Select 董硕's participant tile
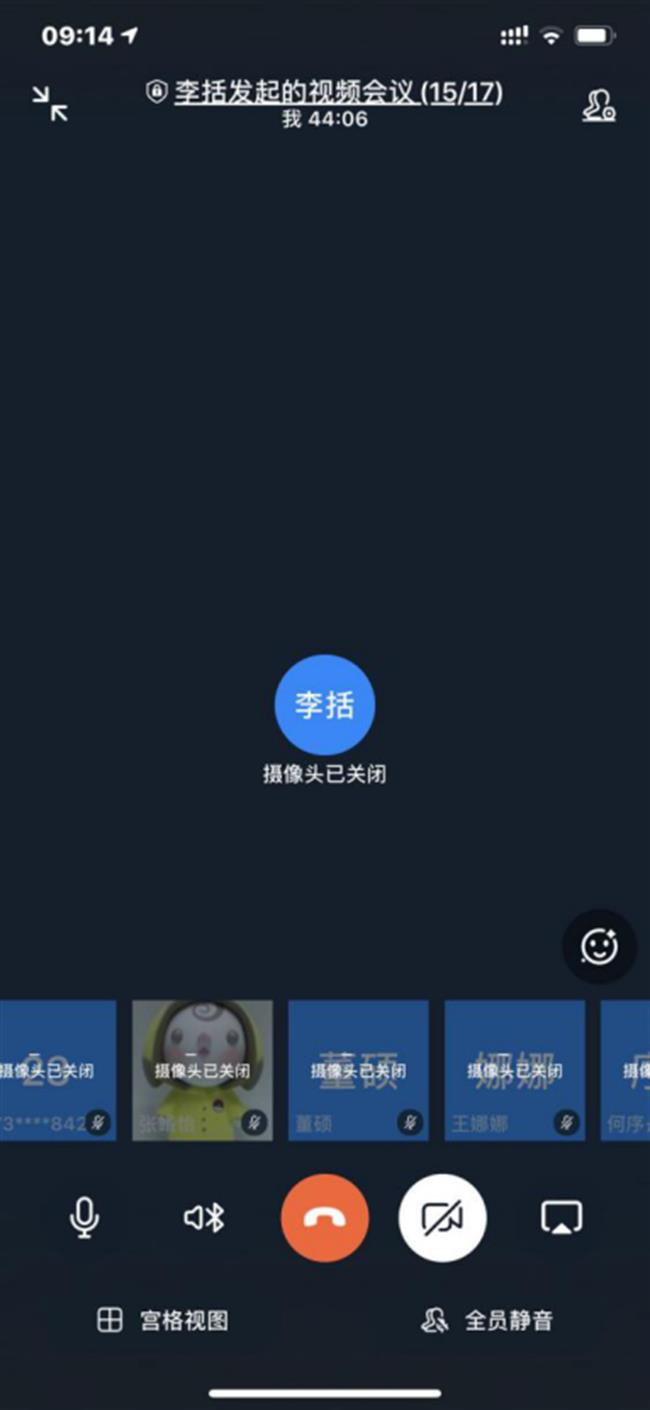Screen dimensions: 650x1410 tap(358, 1070)
